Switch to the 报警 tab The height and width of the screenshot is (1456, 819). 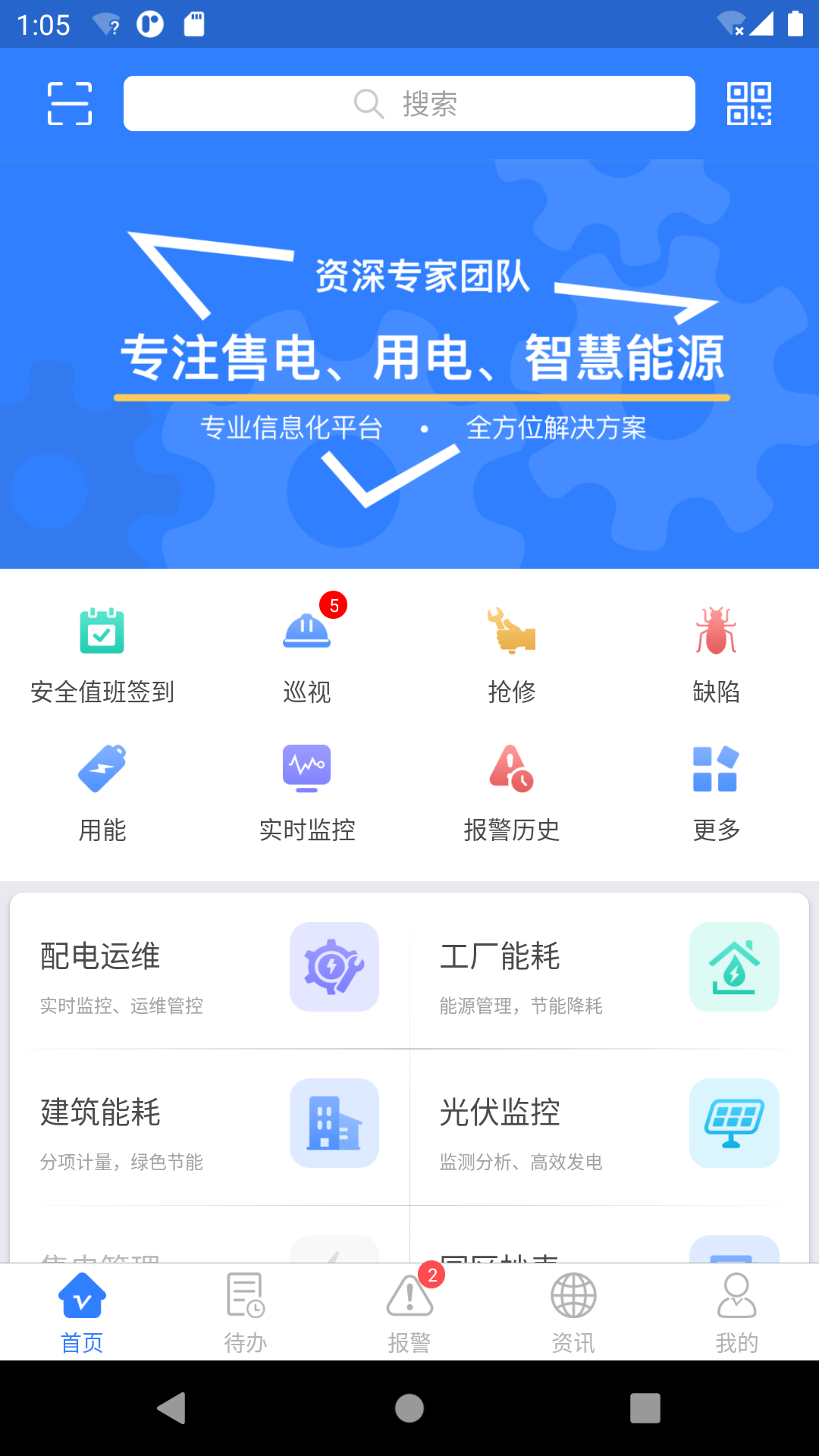[x=409, y=1312]
